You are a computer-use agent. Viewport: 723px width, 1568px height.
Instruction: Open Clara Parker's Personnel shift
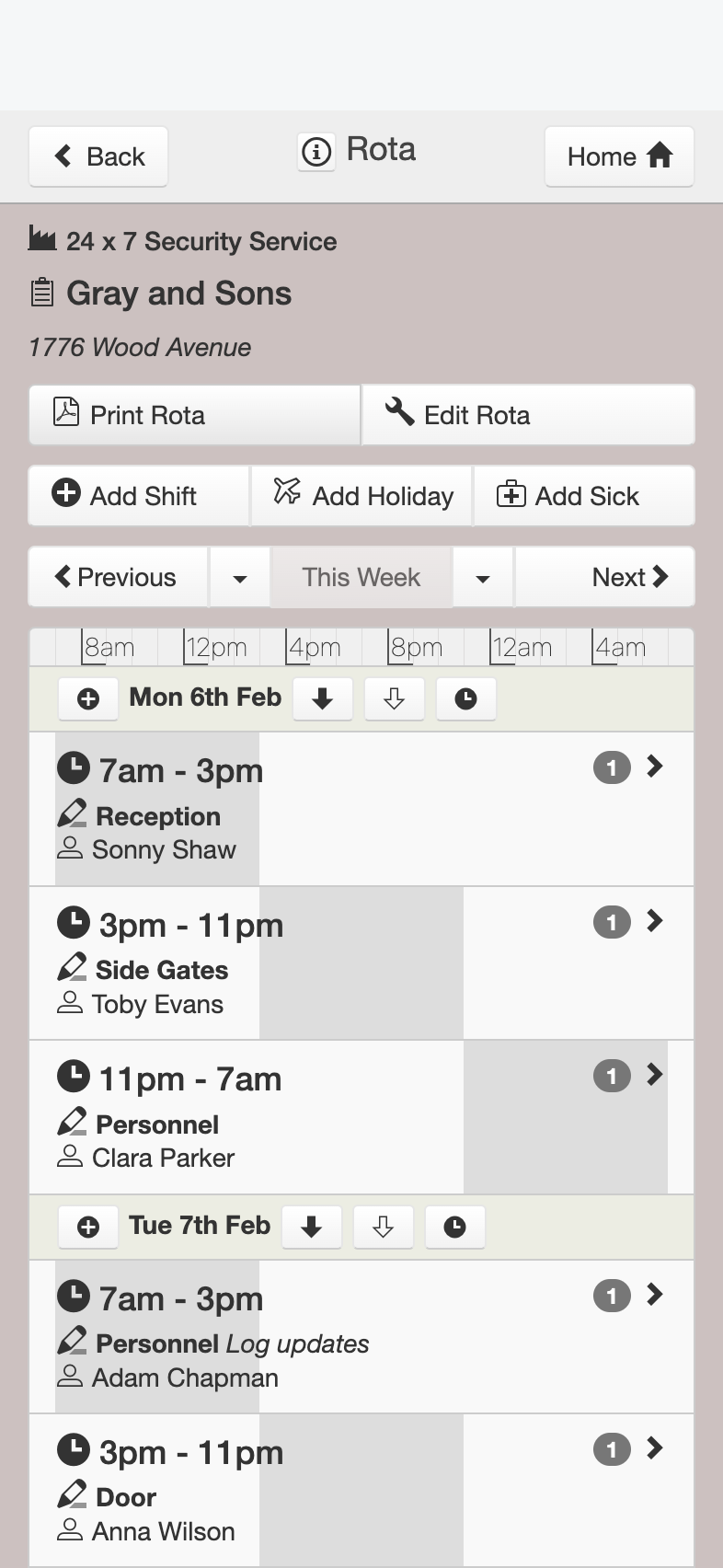coord(361,1118)
